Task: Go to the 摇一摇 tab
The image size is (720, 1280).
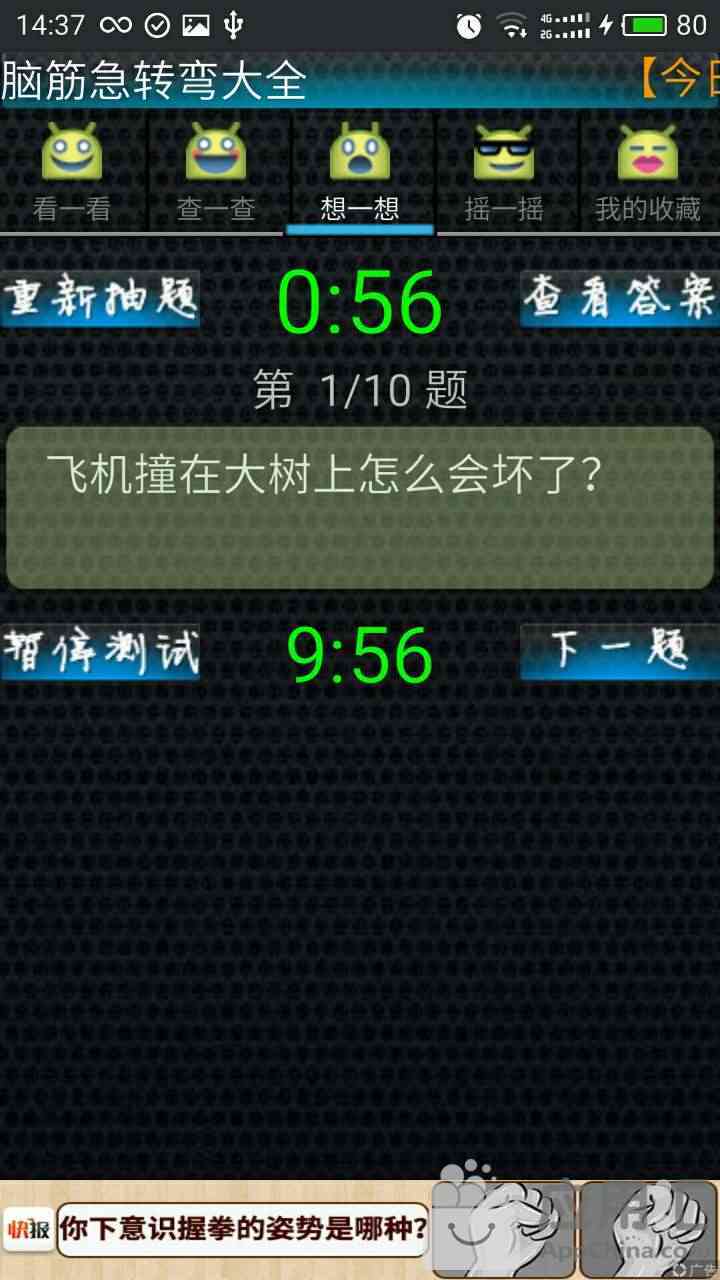Action: 504,172
